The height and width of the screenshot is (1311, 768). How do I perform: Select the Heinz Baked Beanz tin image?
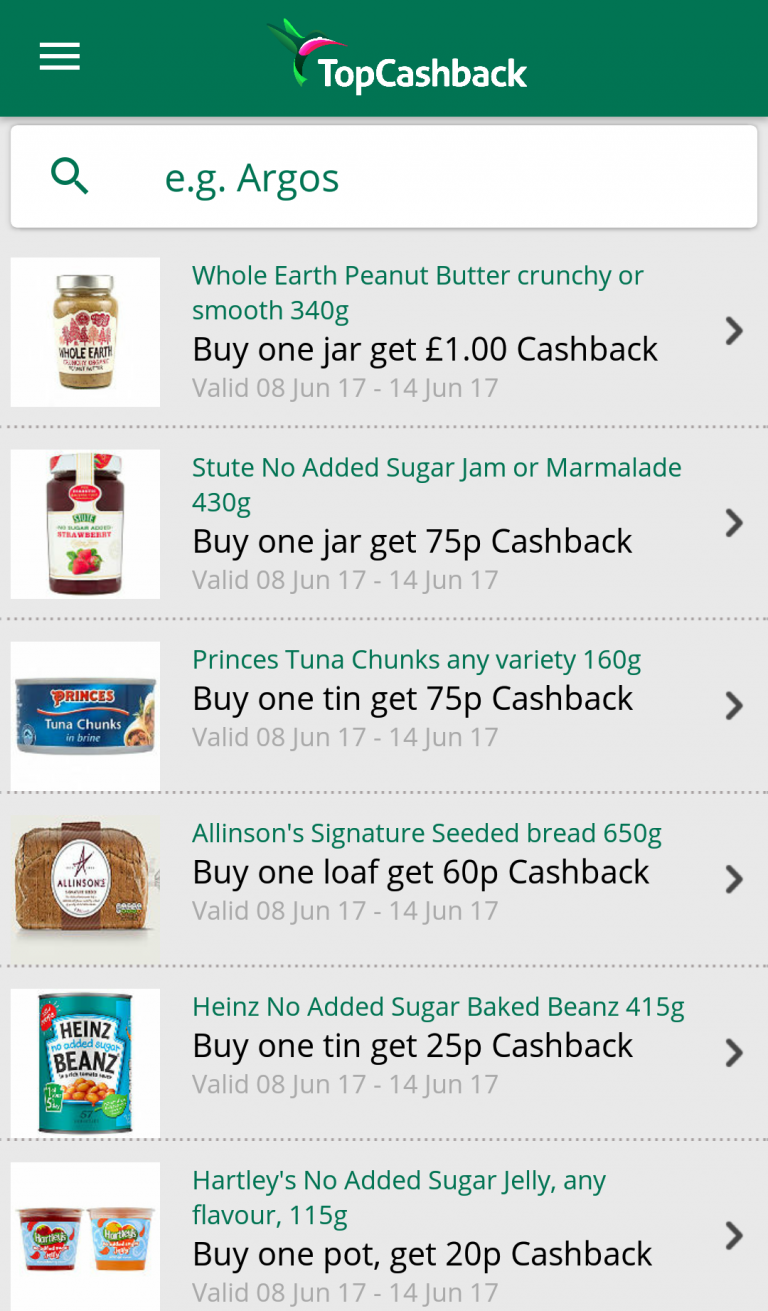pos(84,1062)
